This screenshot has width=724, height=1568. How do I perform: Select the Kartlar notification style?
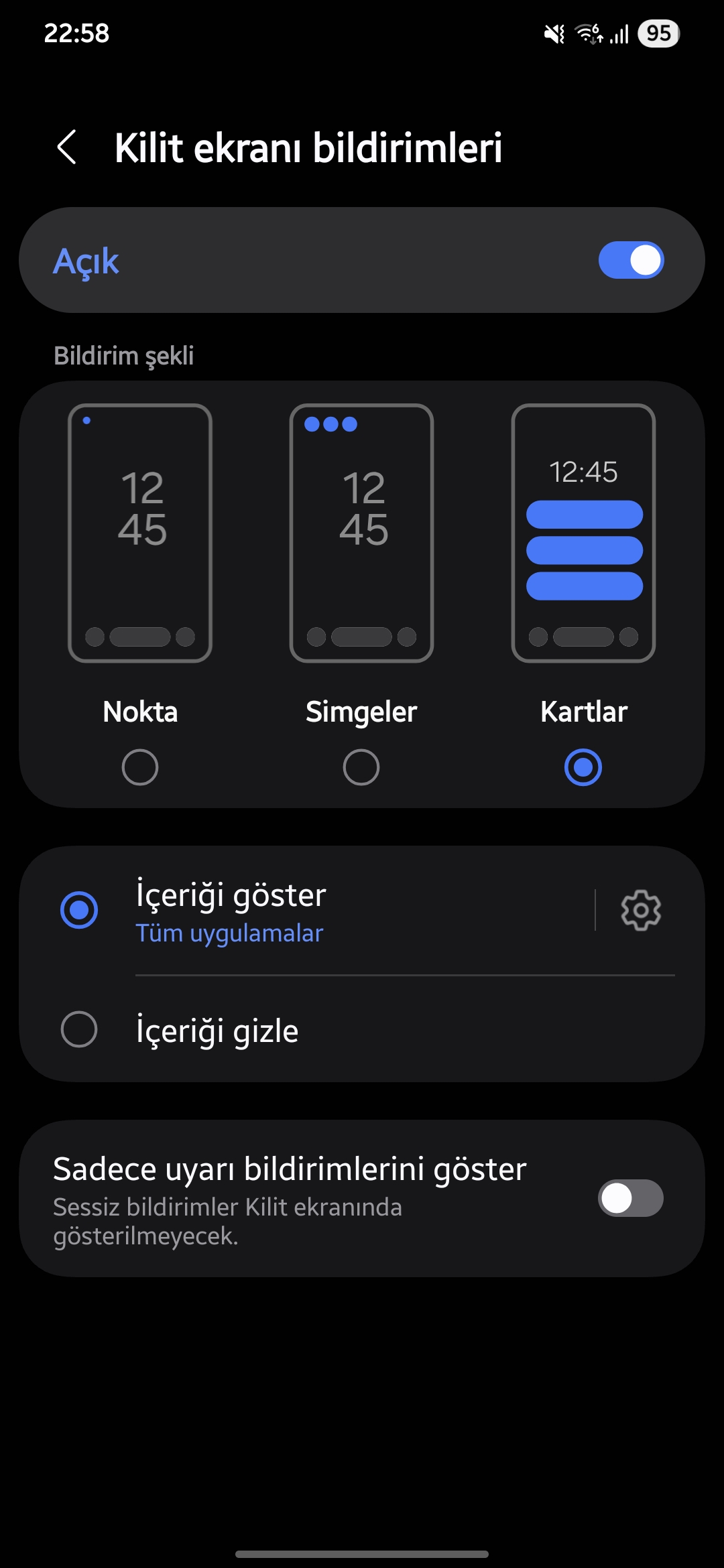point(583,767)
